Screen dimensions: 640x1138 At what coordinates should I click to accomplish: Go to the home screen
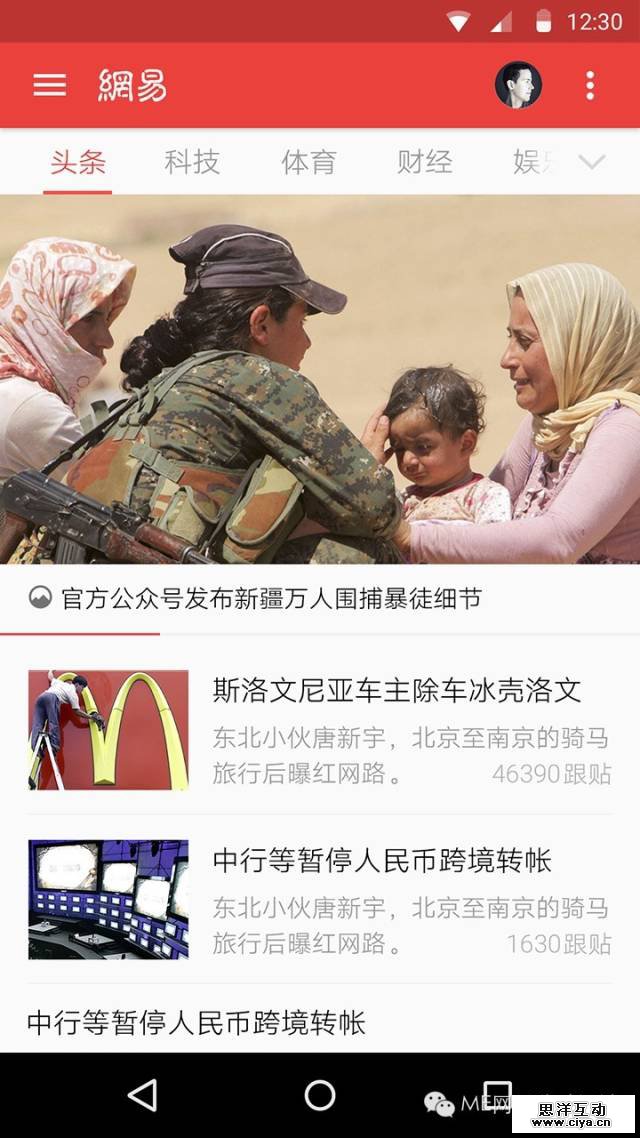point(320,1095)
